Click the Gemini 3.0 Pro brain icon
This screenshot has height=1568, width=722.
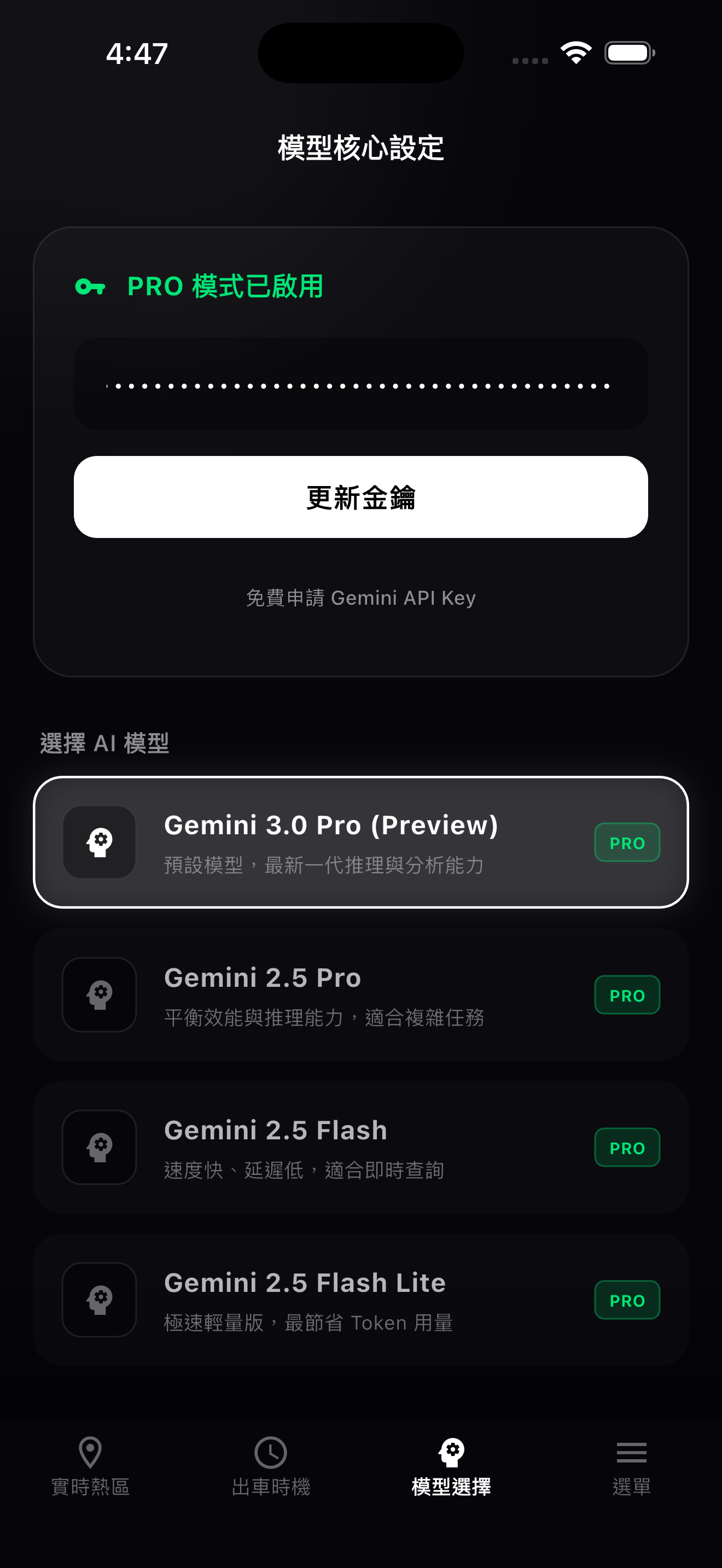pyautogui.click(x=99, y=842)
